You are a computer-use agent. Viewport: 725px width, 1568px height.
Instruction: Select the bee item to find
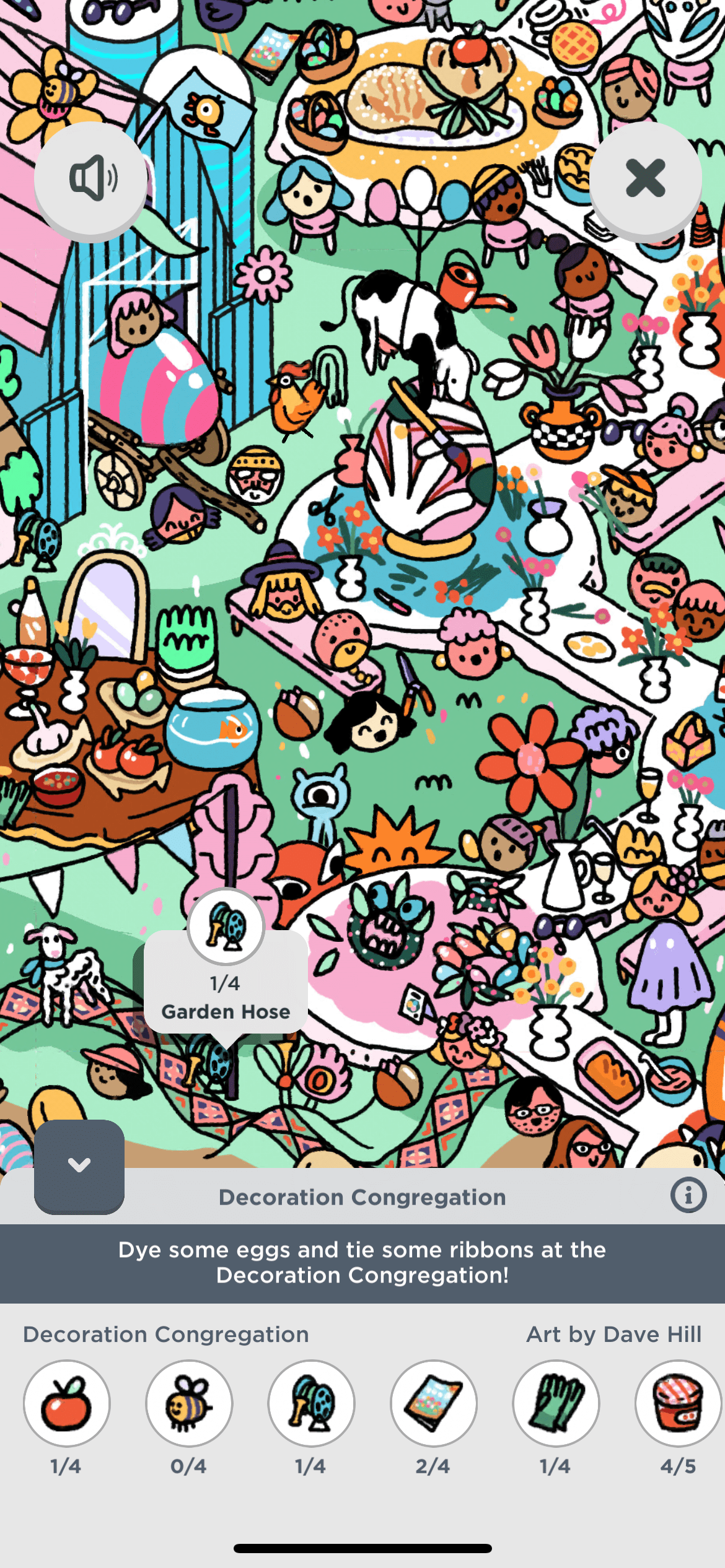coord(189,1403)
